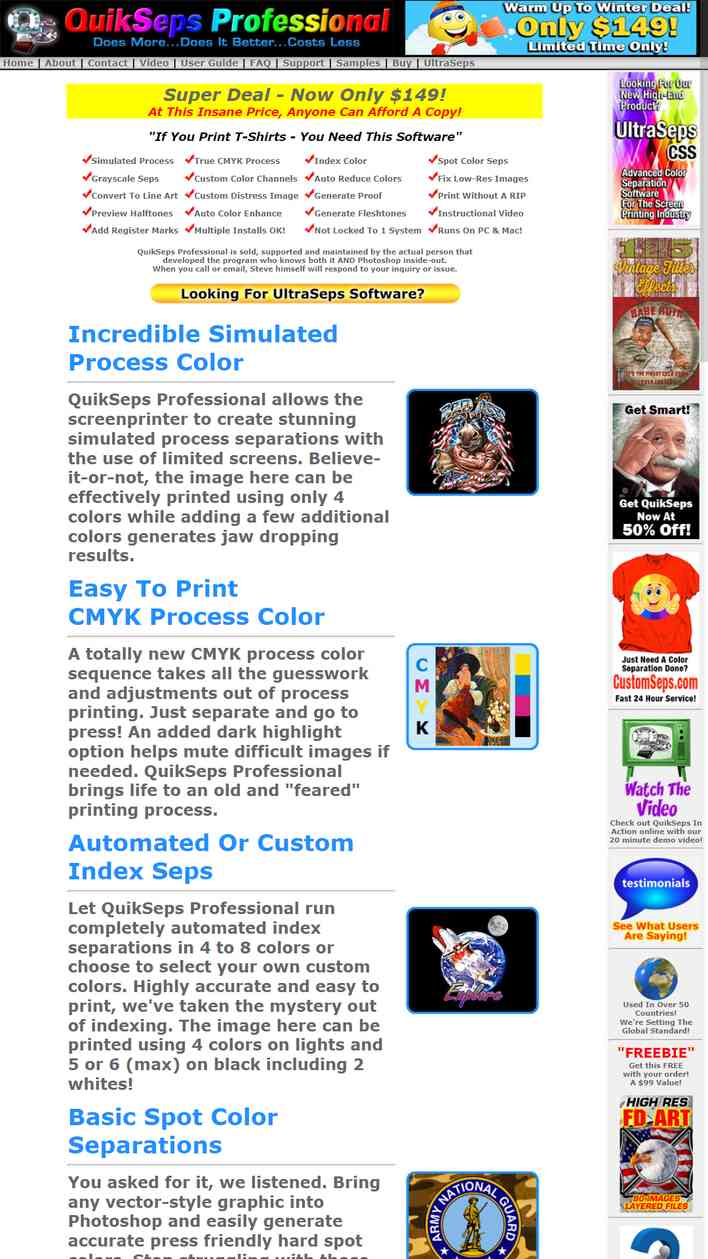Viewport: 708px width, 1259px height.
Task: Open the FAQ page
Action: click(260, 63)
